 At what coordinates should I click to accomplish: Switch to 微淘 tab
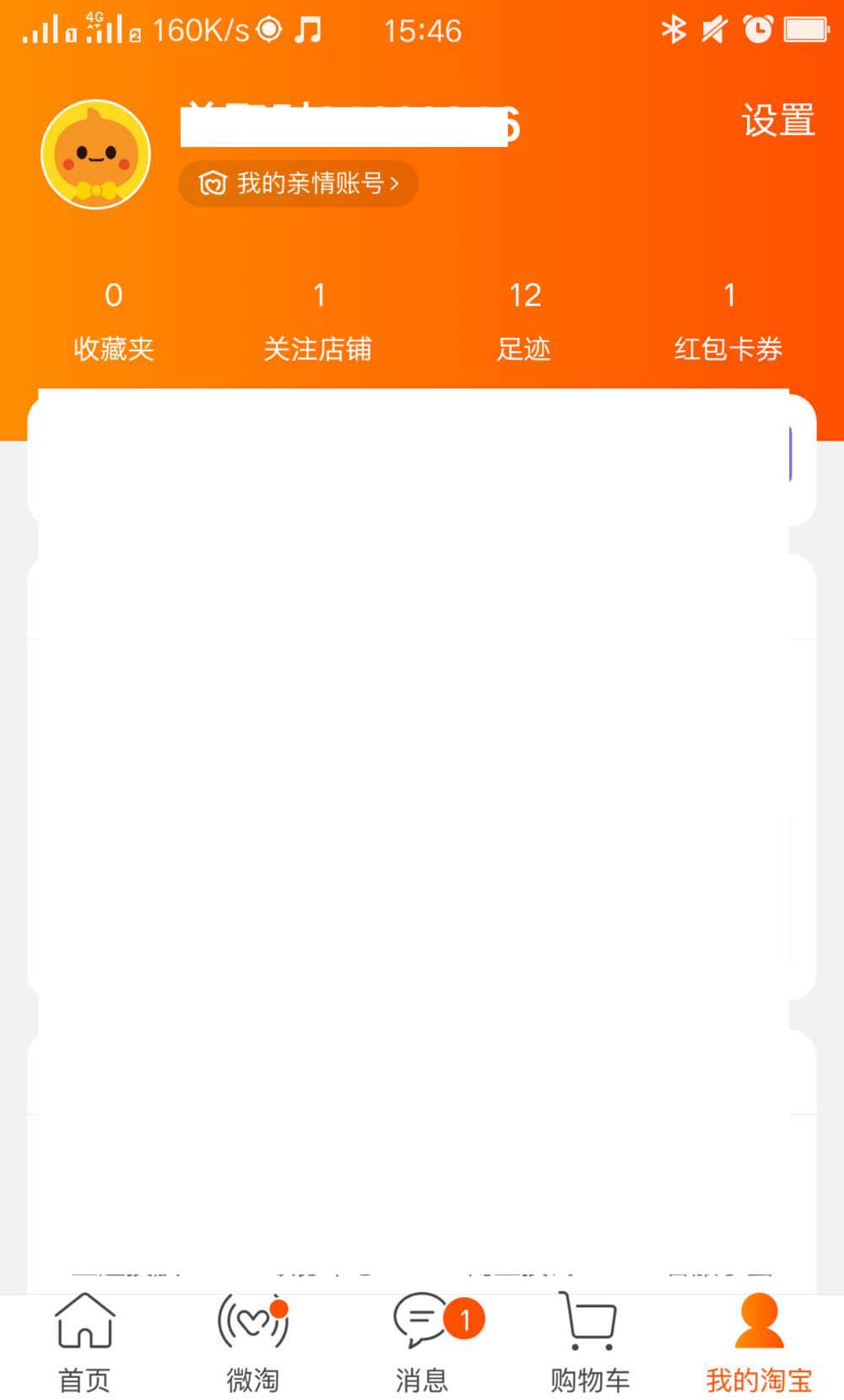(x=252, y=1343)
